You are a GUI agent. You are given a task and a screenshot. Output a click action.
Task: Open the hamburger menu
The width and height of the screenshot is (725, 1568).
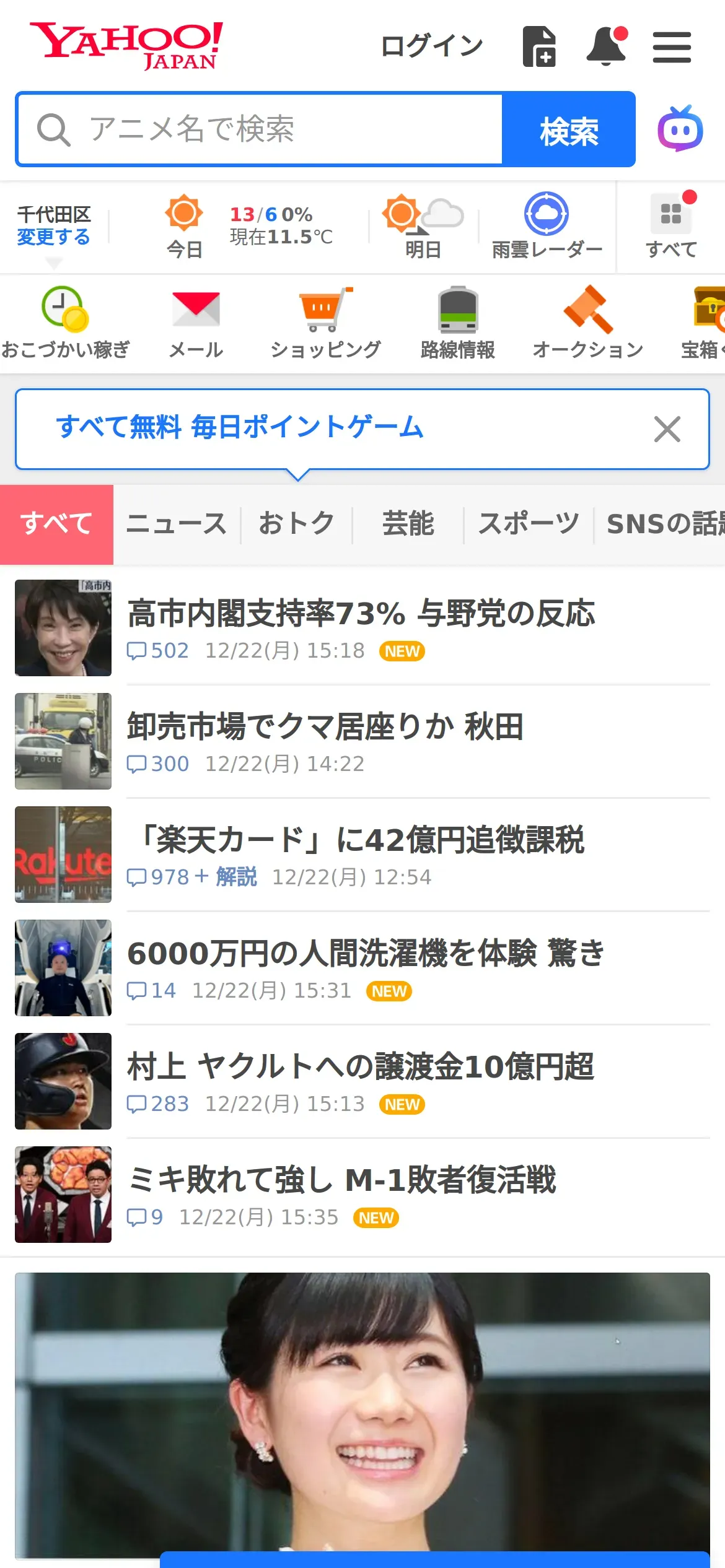point(672,47)
